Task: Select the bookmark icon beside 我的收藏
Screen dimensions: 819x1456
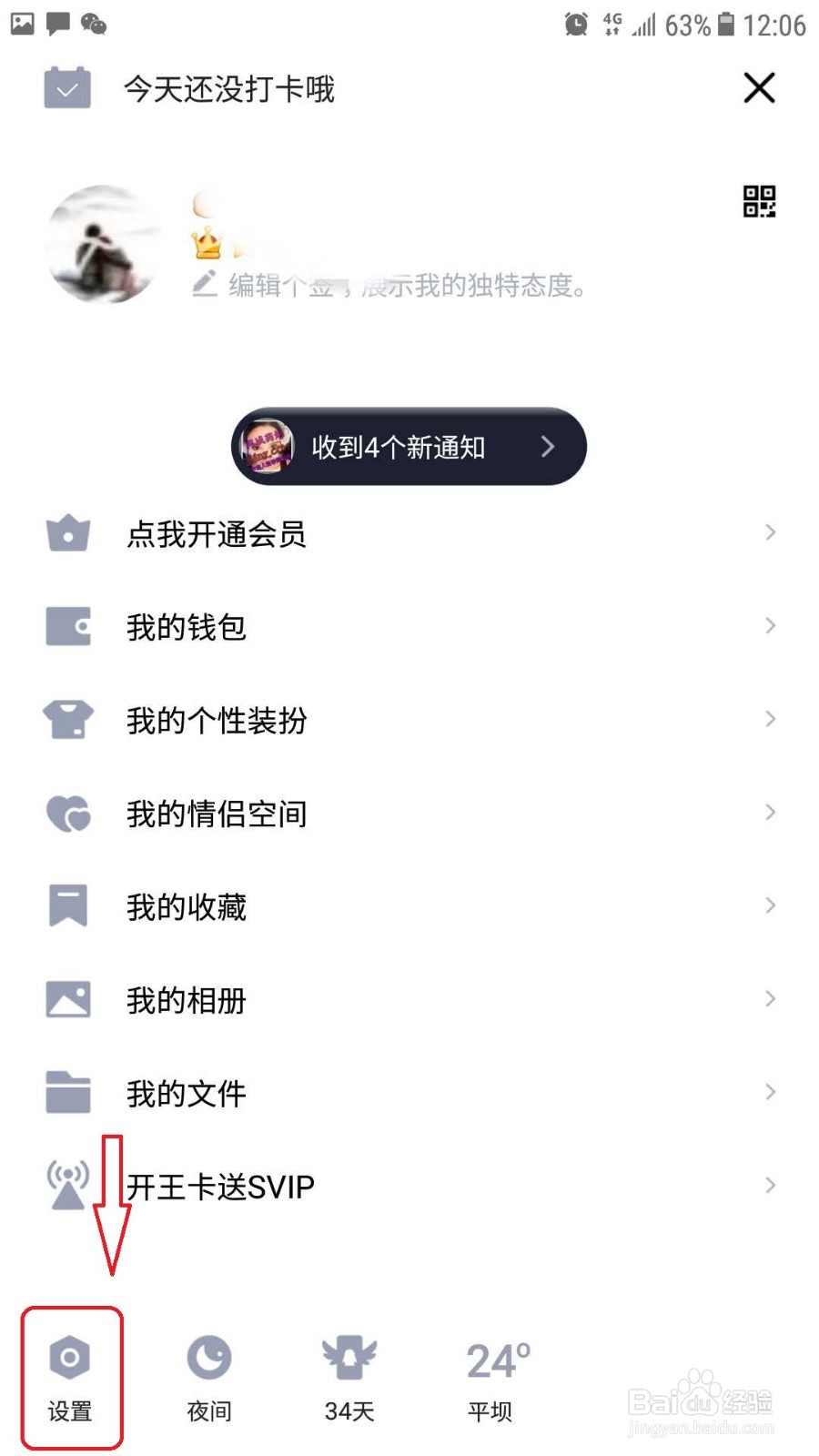Action: pos(66,905)
